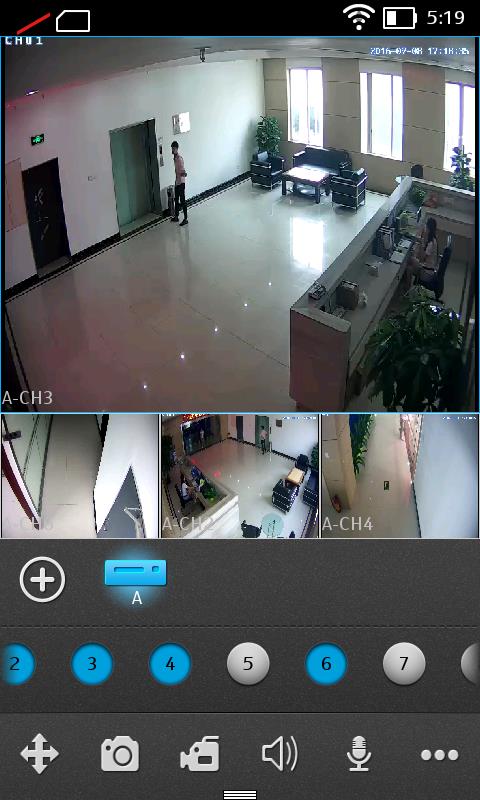Select the A-CH4 camera feed
480x800 pixels.
pos(400,476)
